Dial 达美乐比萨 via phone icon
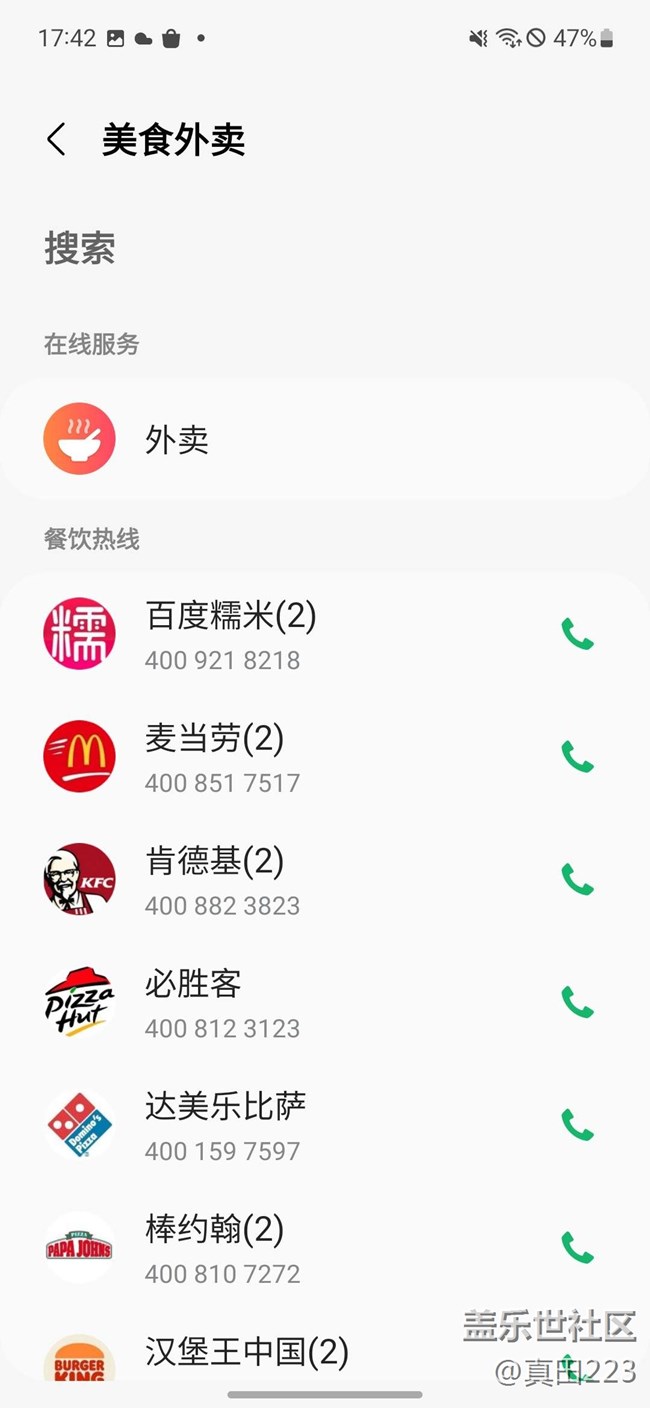 point(577,1125)
